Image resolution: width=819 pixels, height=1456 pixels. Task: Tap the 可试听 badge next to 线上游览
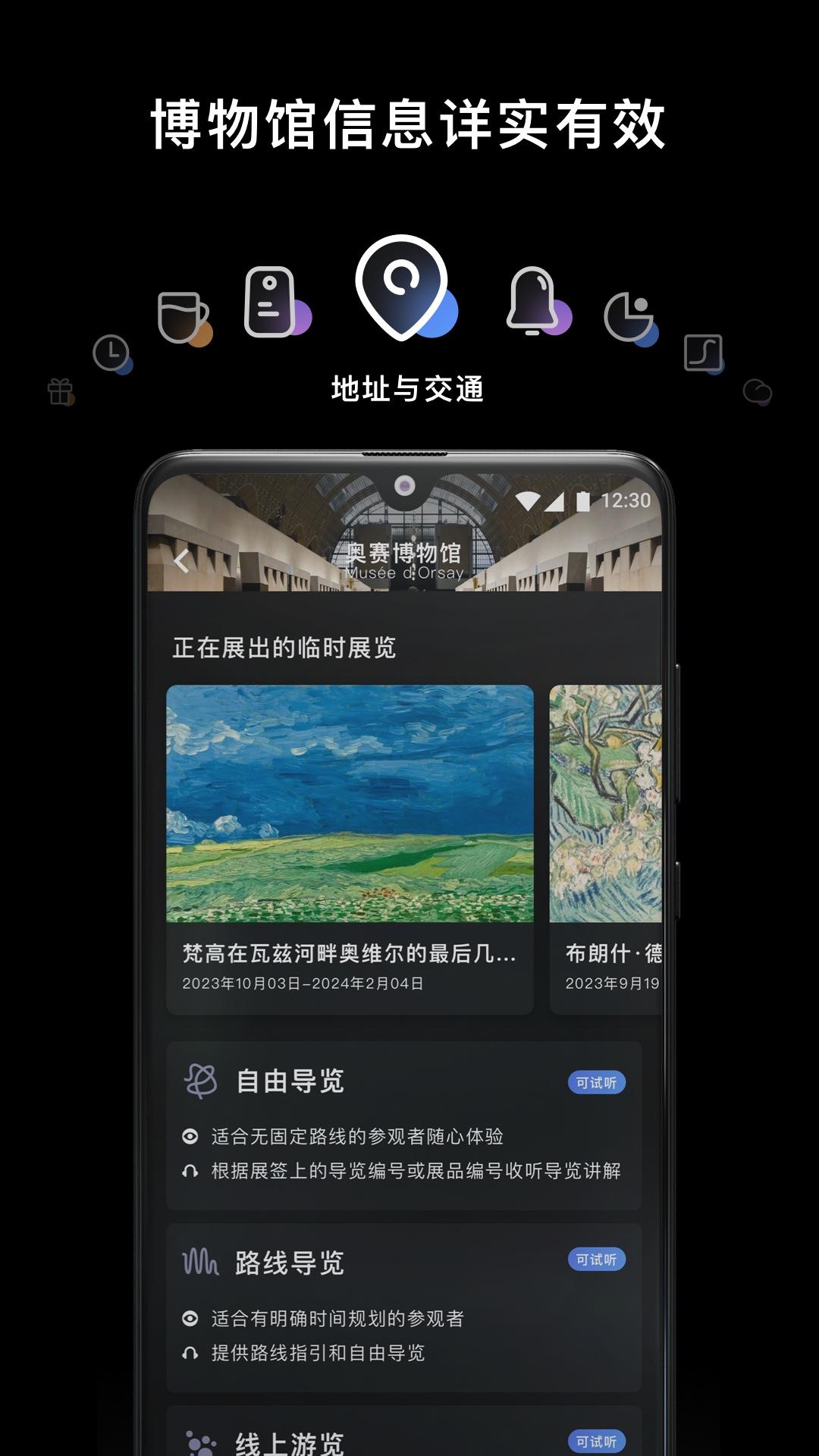598,1442
